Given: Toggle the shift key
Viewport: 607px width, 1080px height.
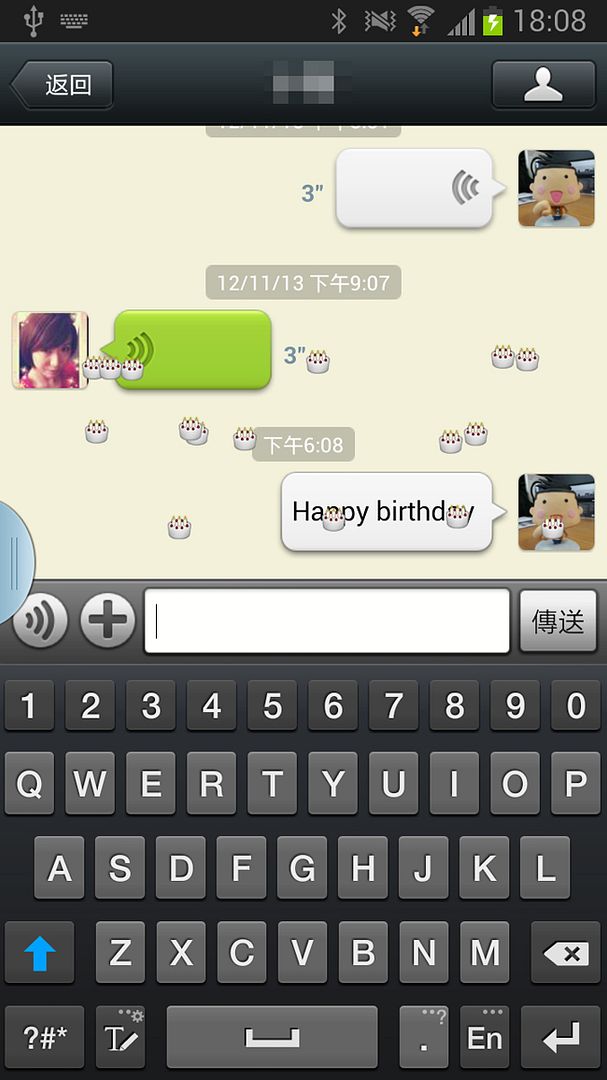Looking at the screenshot, I should click(x=40, y=954).
